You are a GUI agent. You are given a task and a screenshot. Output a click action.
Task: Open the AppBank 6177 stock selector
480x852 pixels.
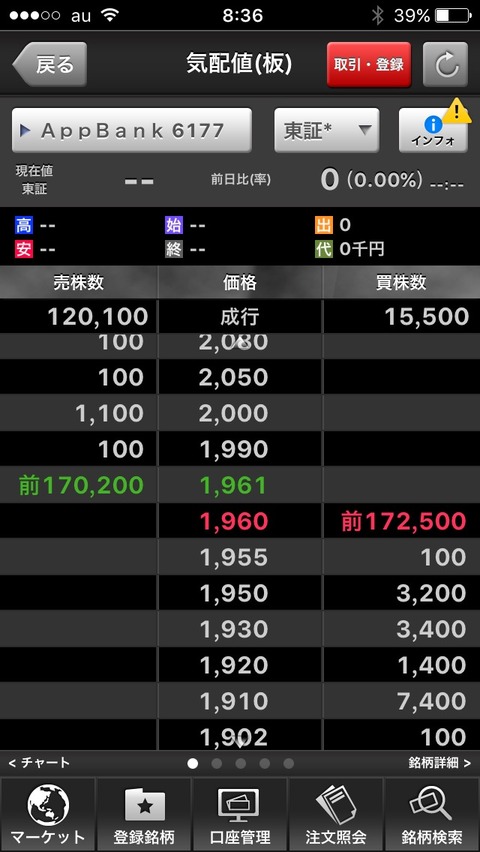(x=132, y=130)
